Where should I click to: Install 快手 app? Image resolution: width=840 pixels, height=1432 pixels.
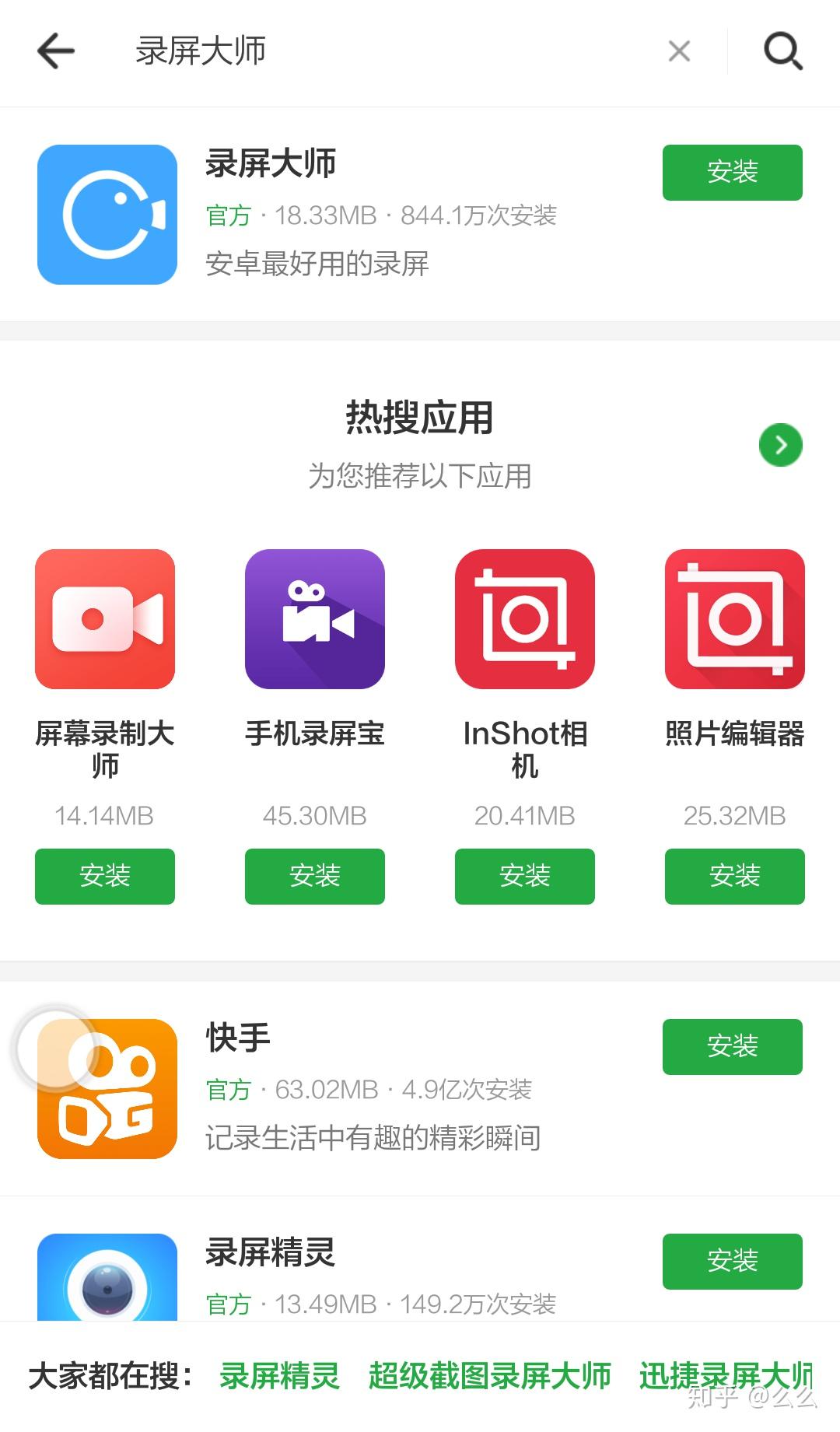tap(732, 1047)
